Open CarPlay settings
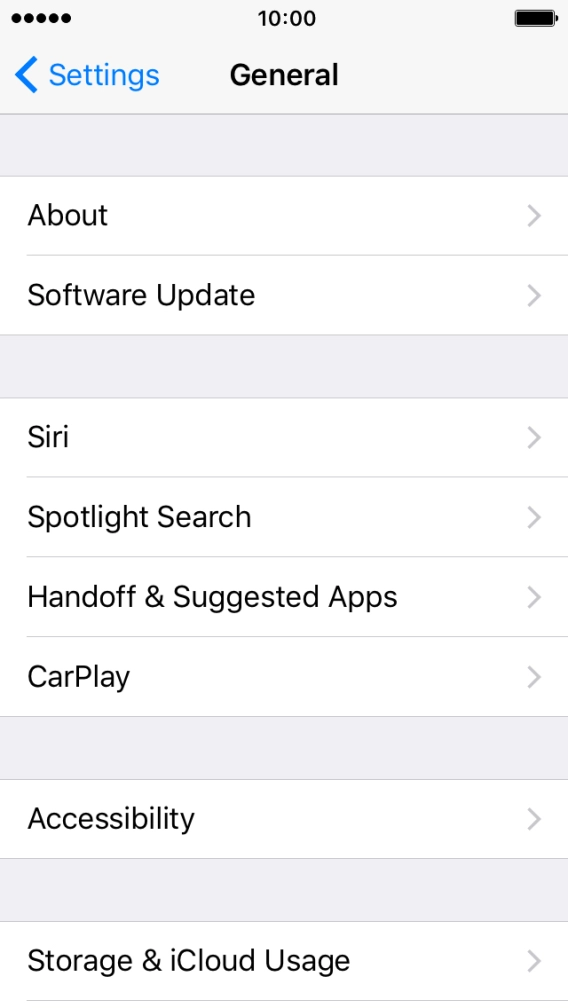The height and width of the screenshot is (1008, 568). point(284,677)
